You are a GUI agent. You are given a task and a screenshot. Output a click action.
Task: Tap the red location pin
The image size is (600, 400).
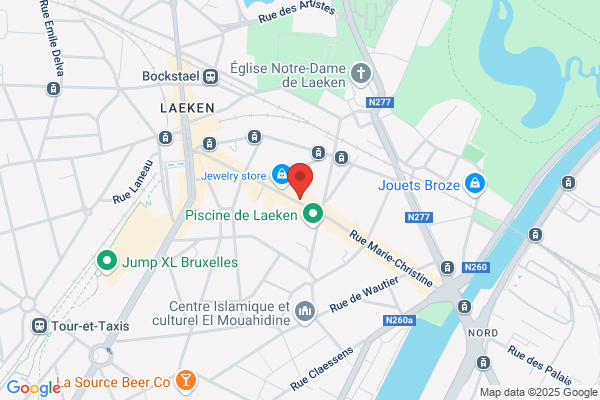[x=300, y=180]
